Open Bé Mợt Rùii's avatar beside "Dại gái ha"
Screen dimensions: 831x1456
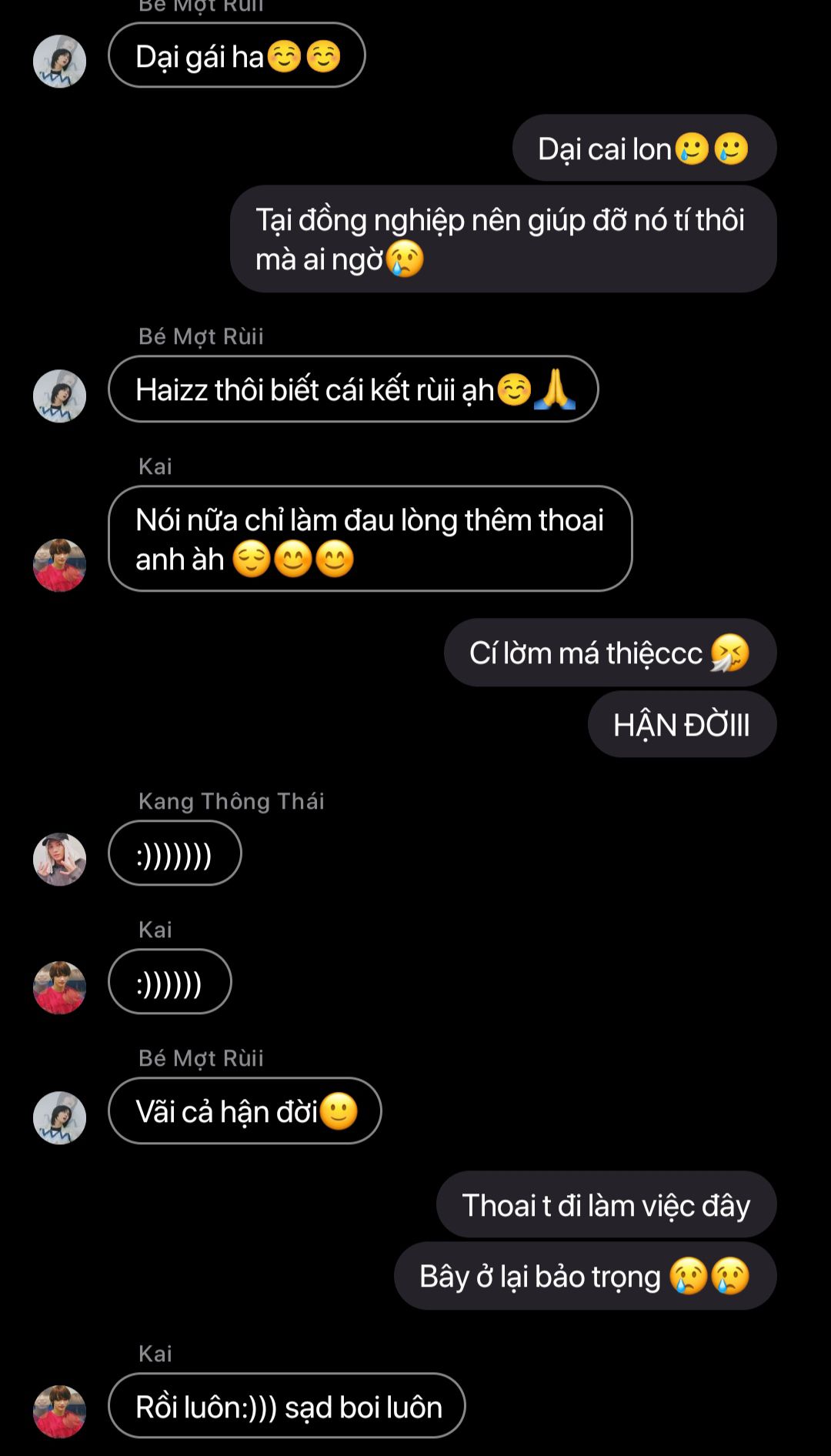point(59,62)
